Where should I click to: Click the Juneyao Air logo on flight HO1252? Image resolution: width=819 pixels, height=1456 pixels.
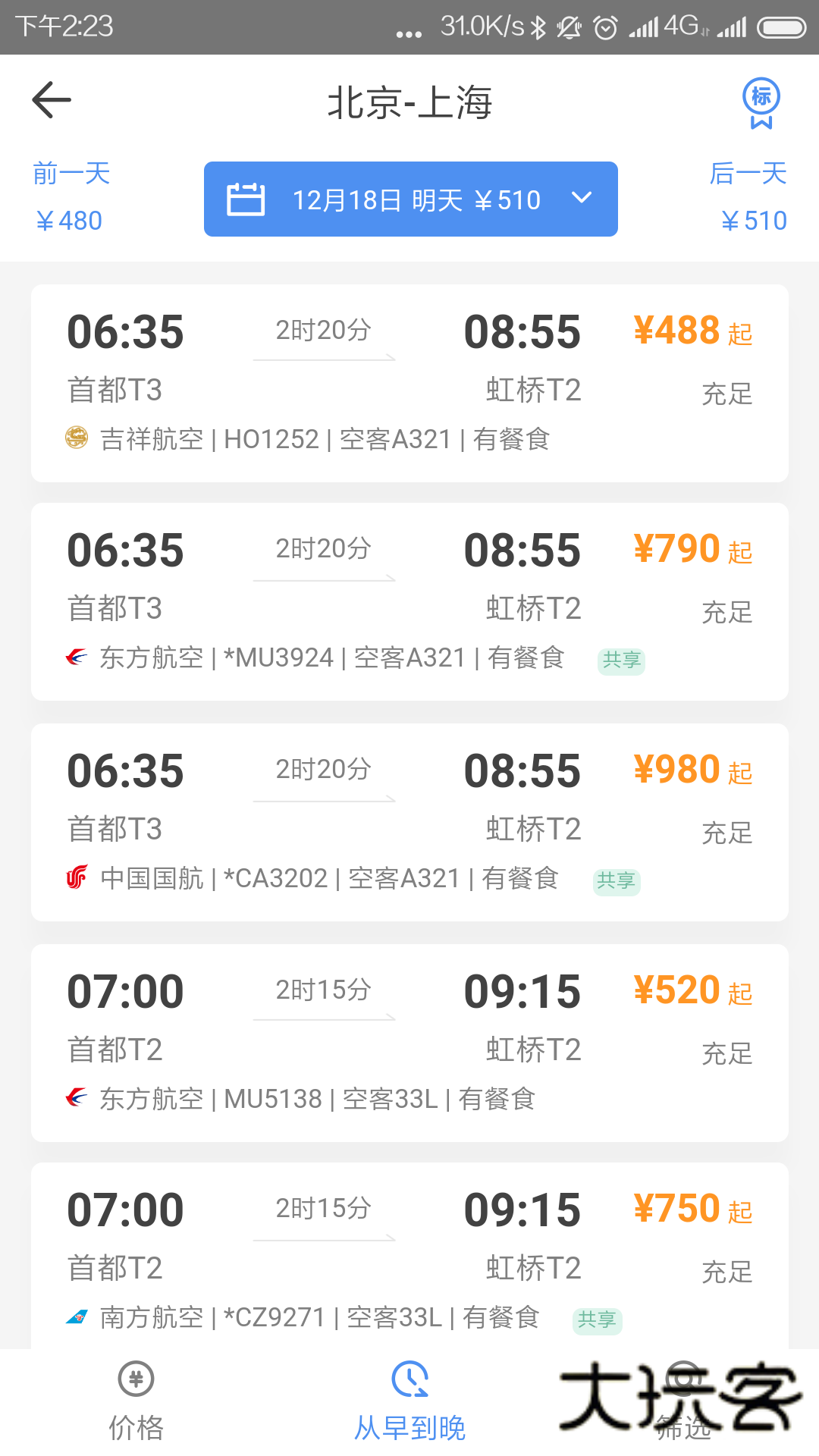tap(76, 438)
